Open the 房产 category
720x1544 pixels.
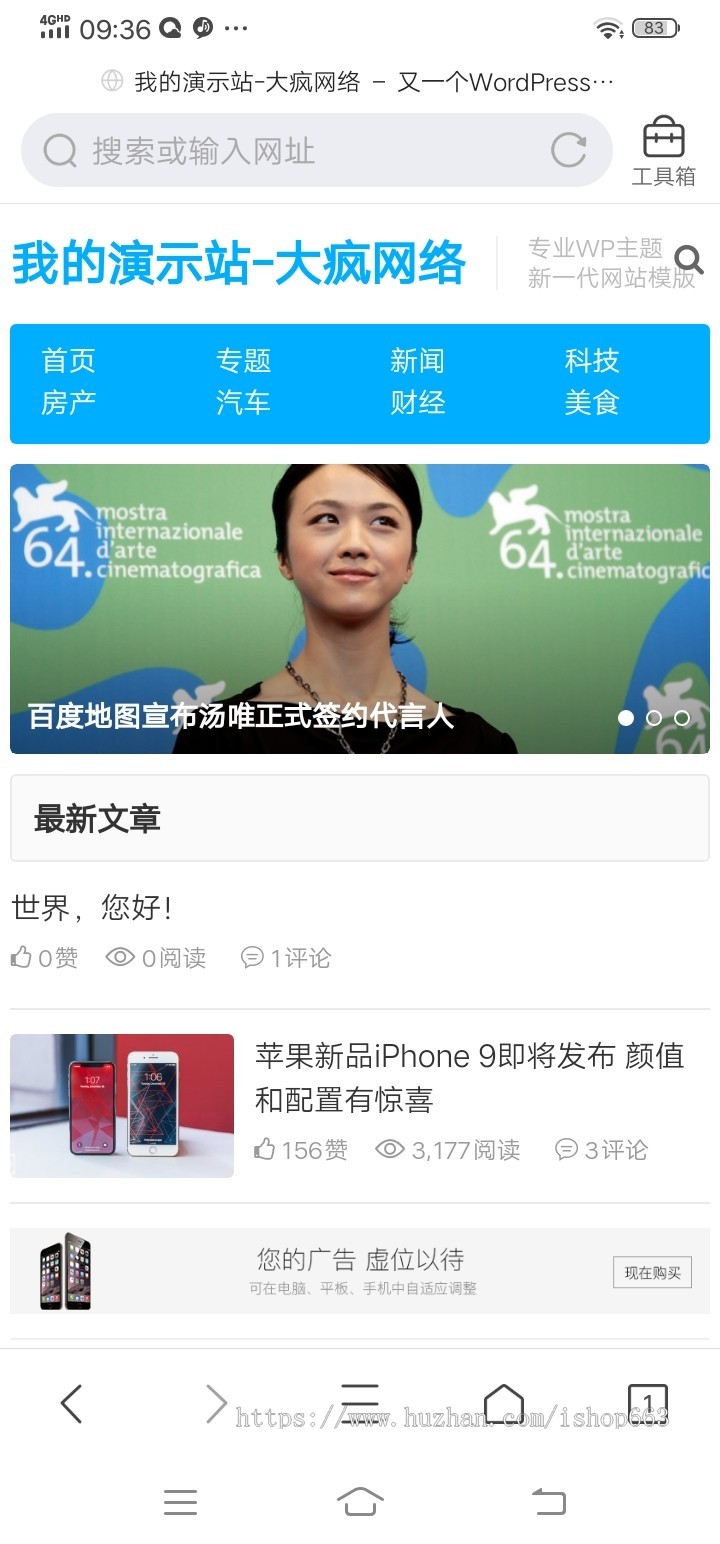68,403
